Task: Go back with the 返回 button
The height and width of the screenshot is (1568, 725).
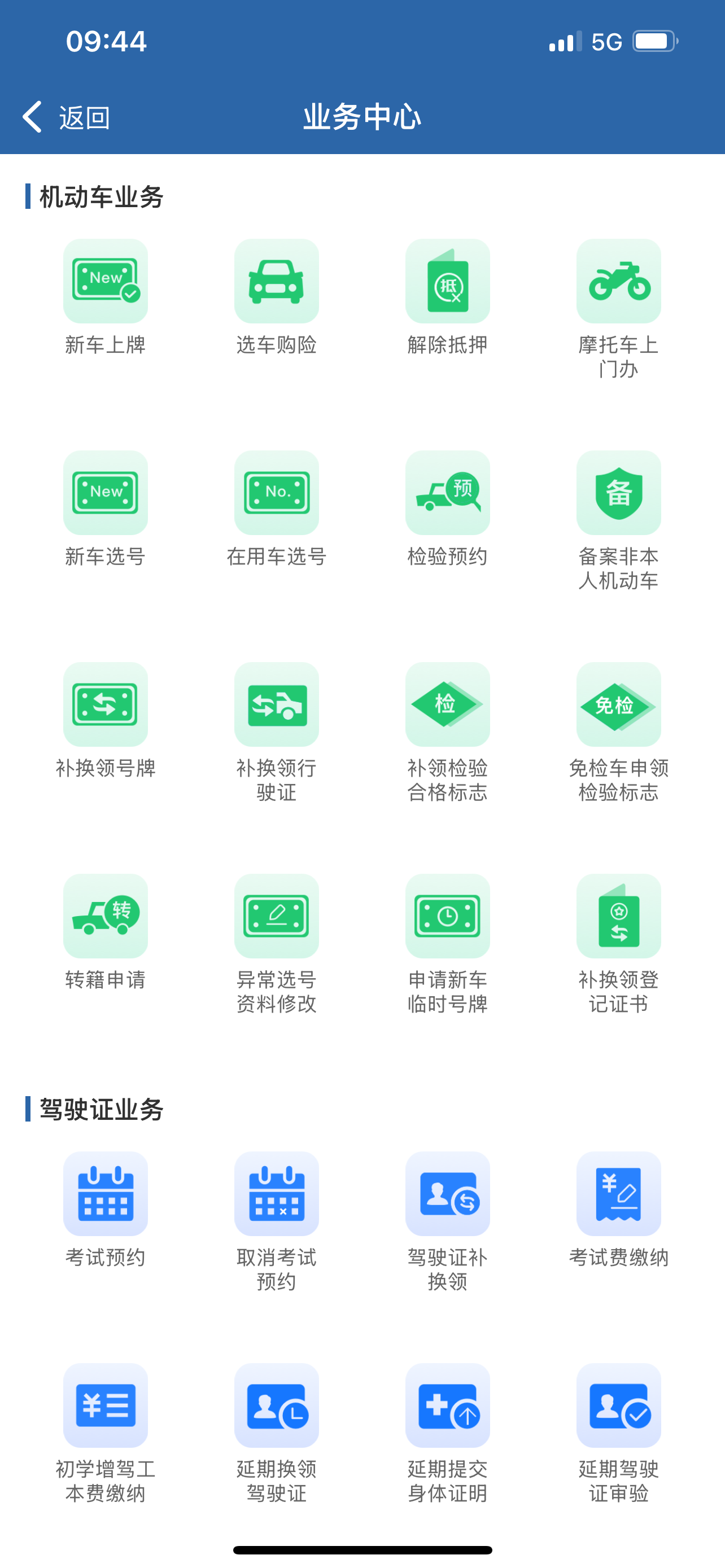Action: (65, 117)
